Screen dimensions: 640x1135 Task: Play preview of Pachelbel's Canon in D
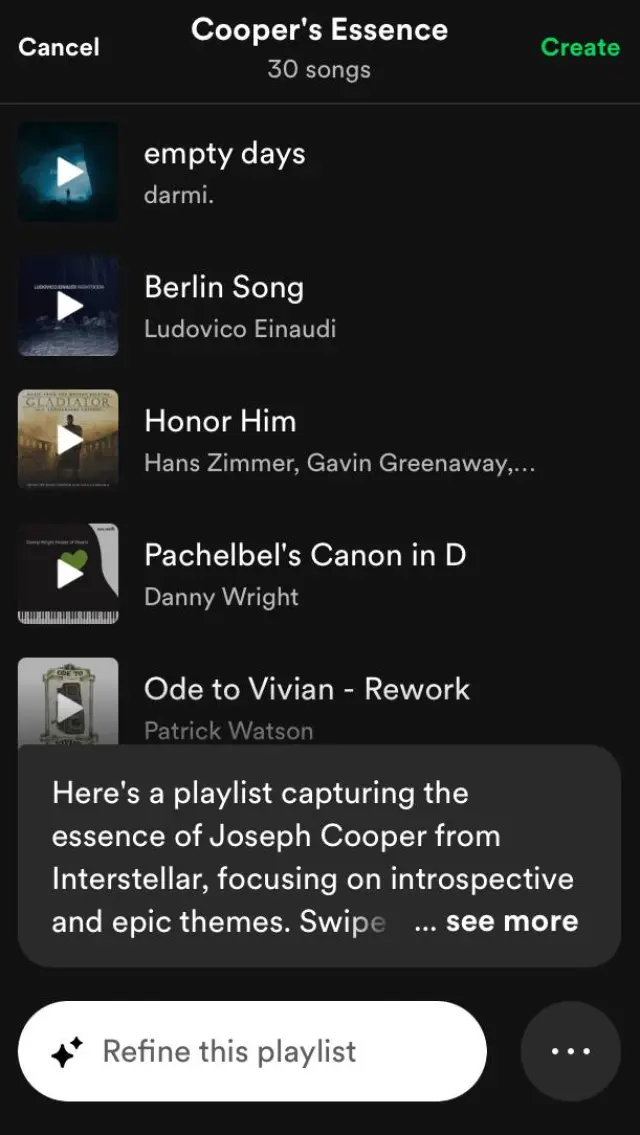coord(68,573)
